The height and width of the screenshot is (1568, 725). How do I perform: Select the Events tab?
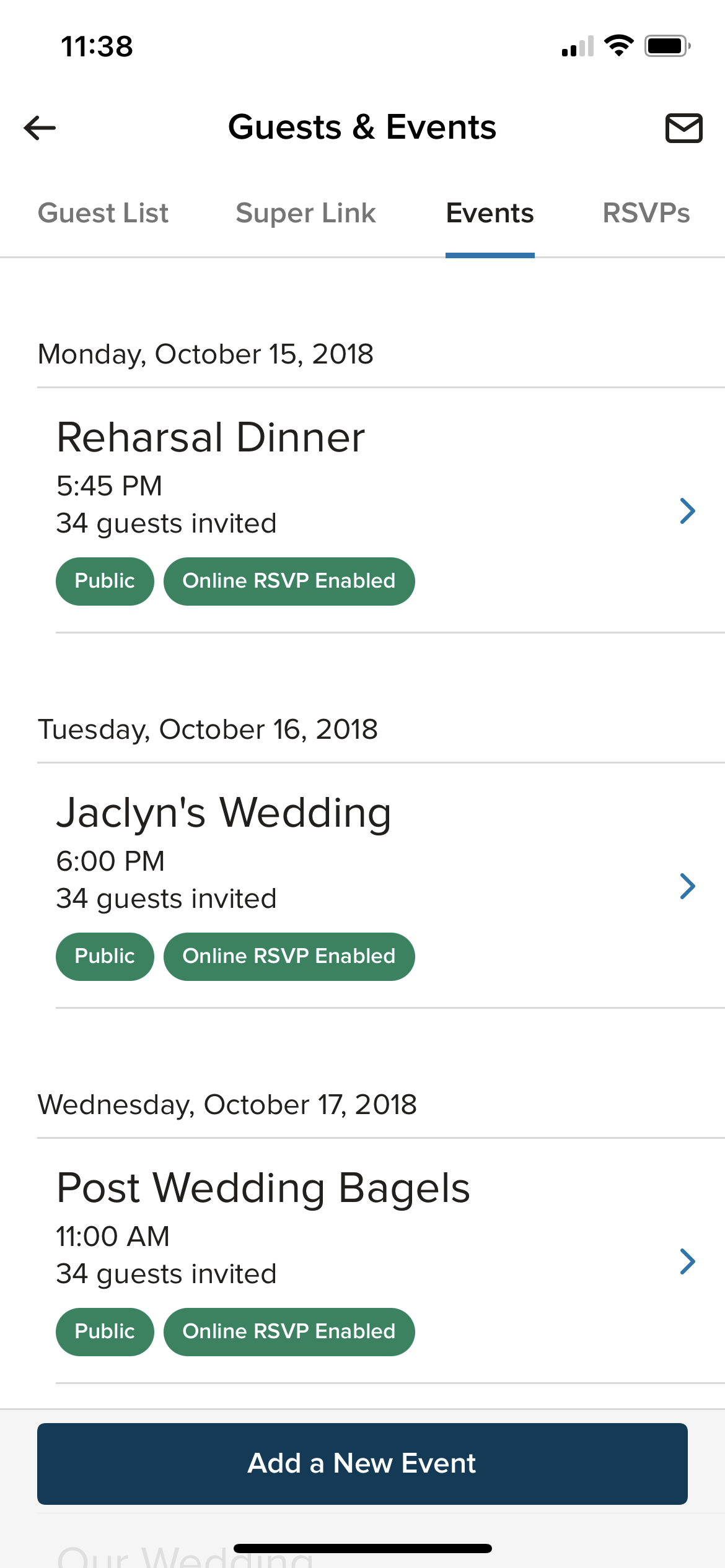[x=490, y=213]
